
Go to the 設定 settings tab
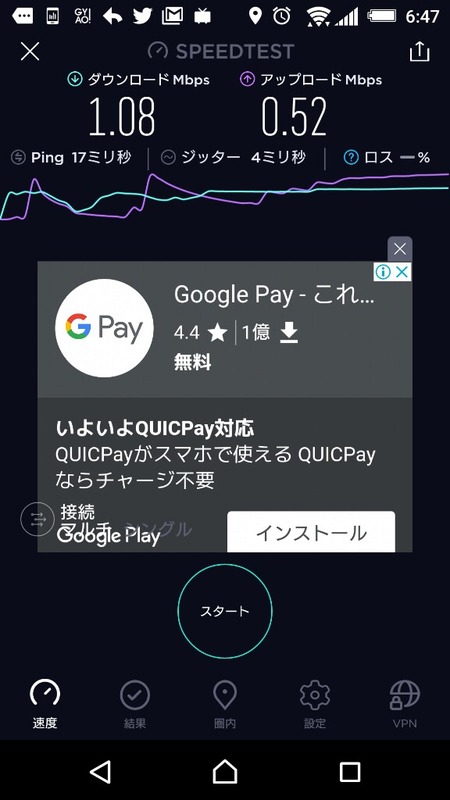pos(315,704)
